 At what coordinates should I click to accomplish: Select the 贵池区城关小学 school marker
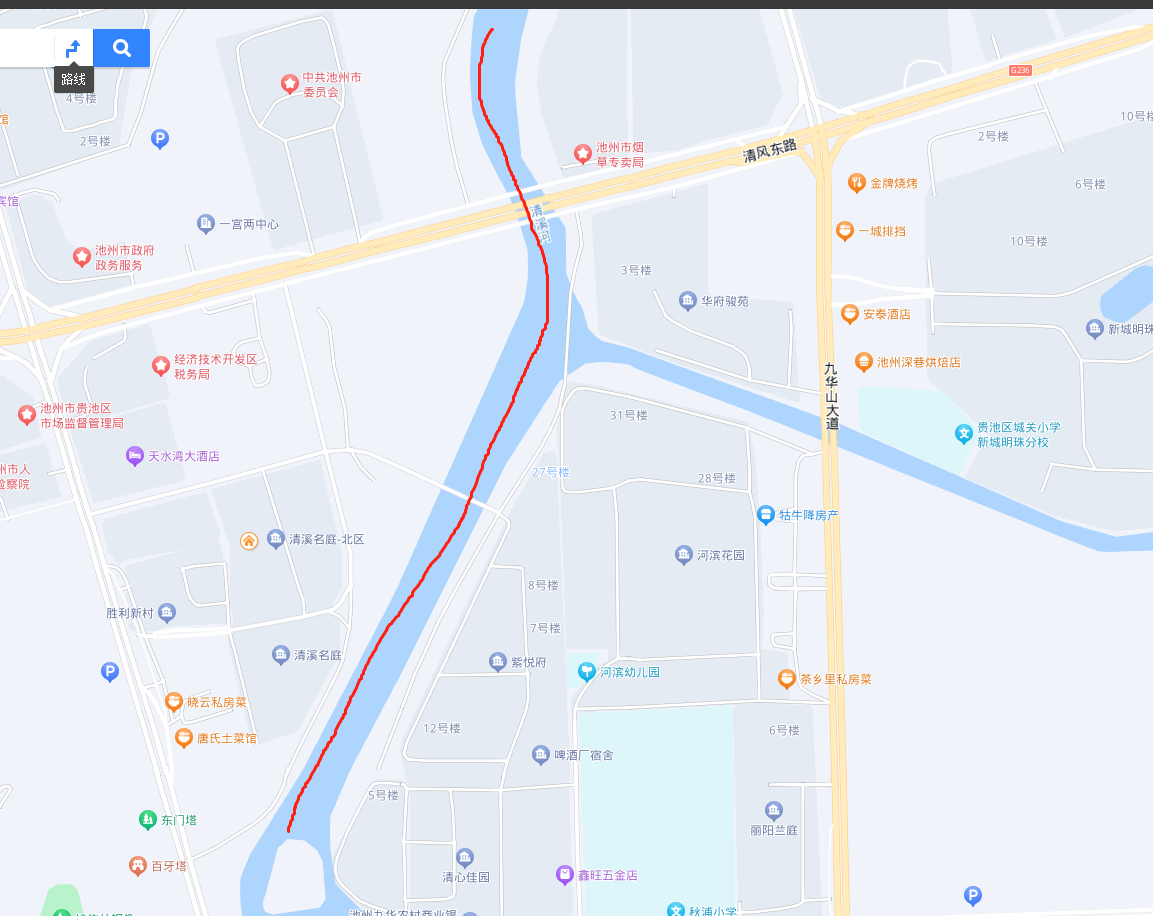pyautogui.click(x=962, y=434)
